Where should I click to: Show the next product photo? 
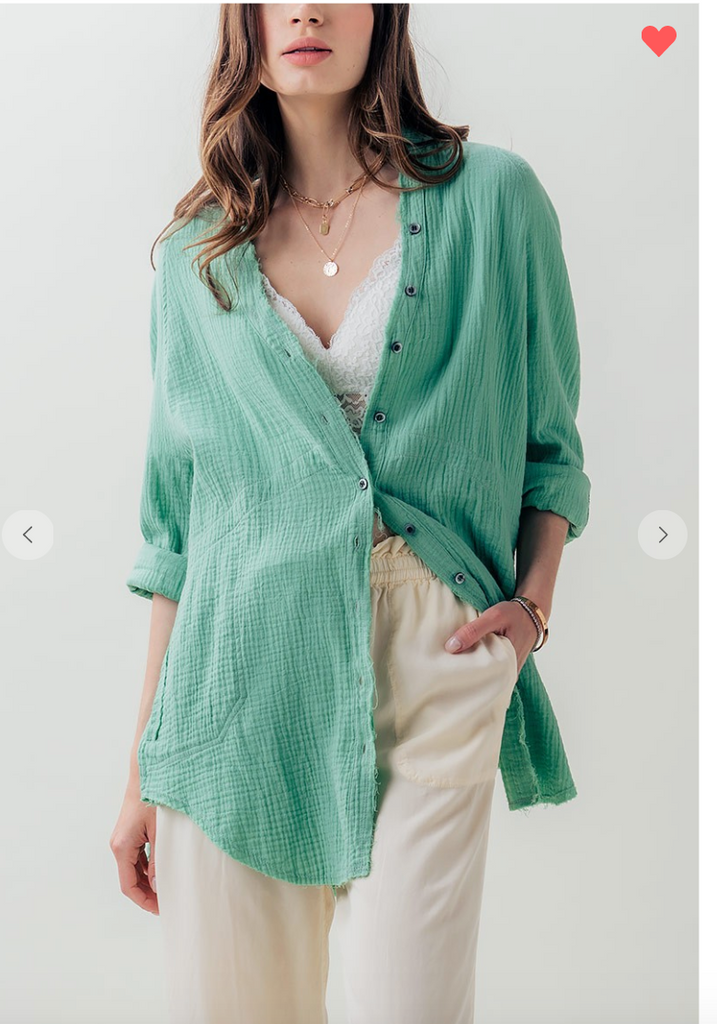(x=662, y=535)
